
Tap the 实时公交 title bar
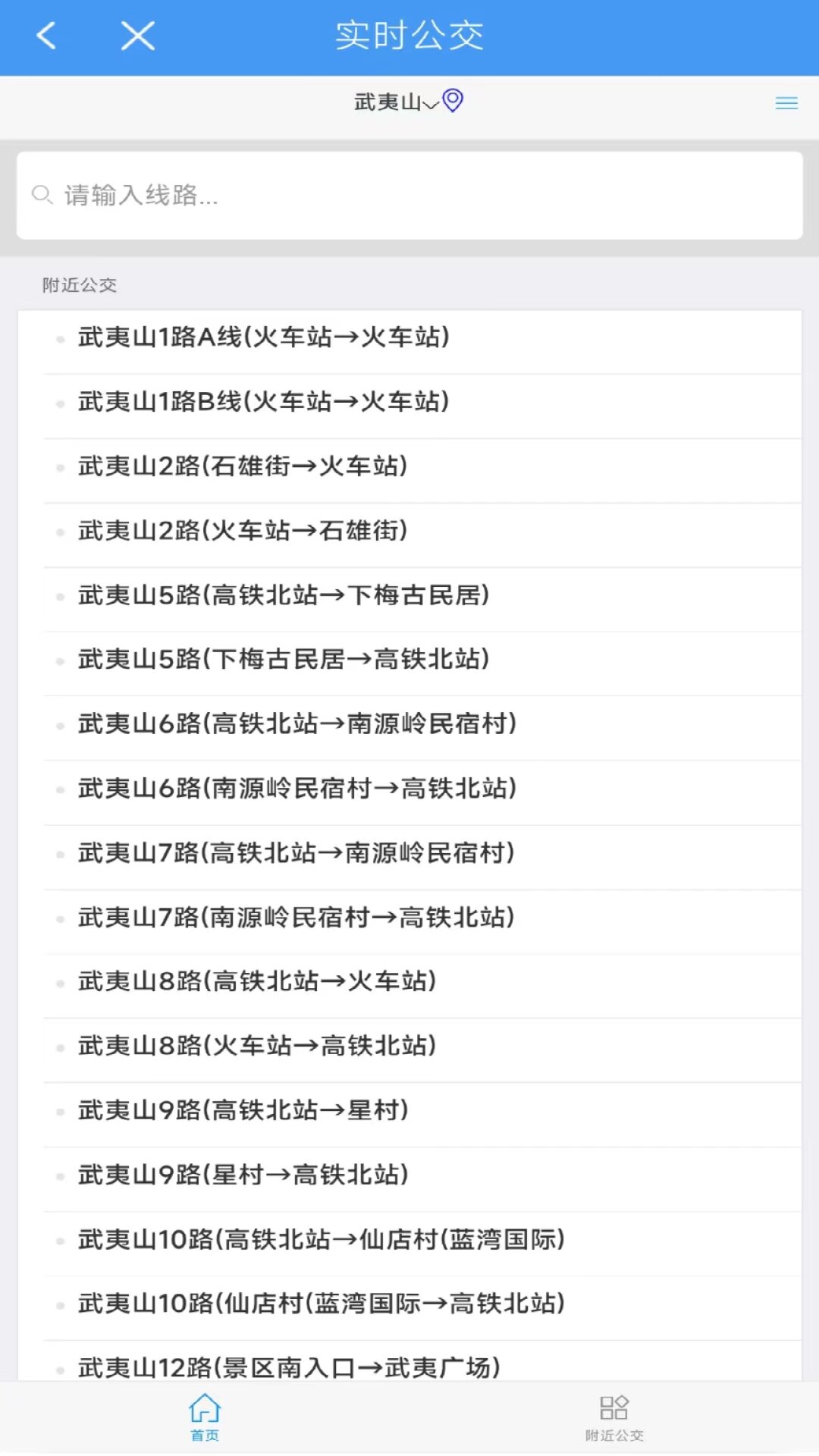click(409, 35)
